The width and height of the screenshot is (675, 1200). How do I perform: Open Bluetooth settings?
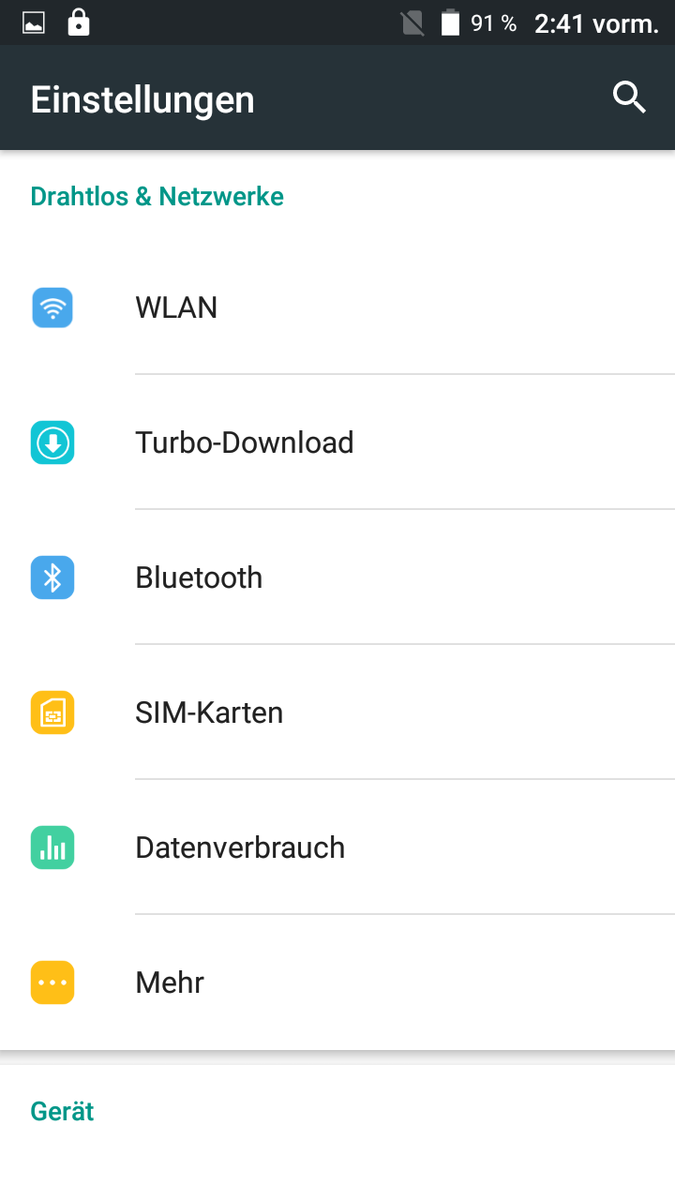[337, 577]
